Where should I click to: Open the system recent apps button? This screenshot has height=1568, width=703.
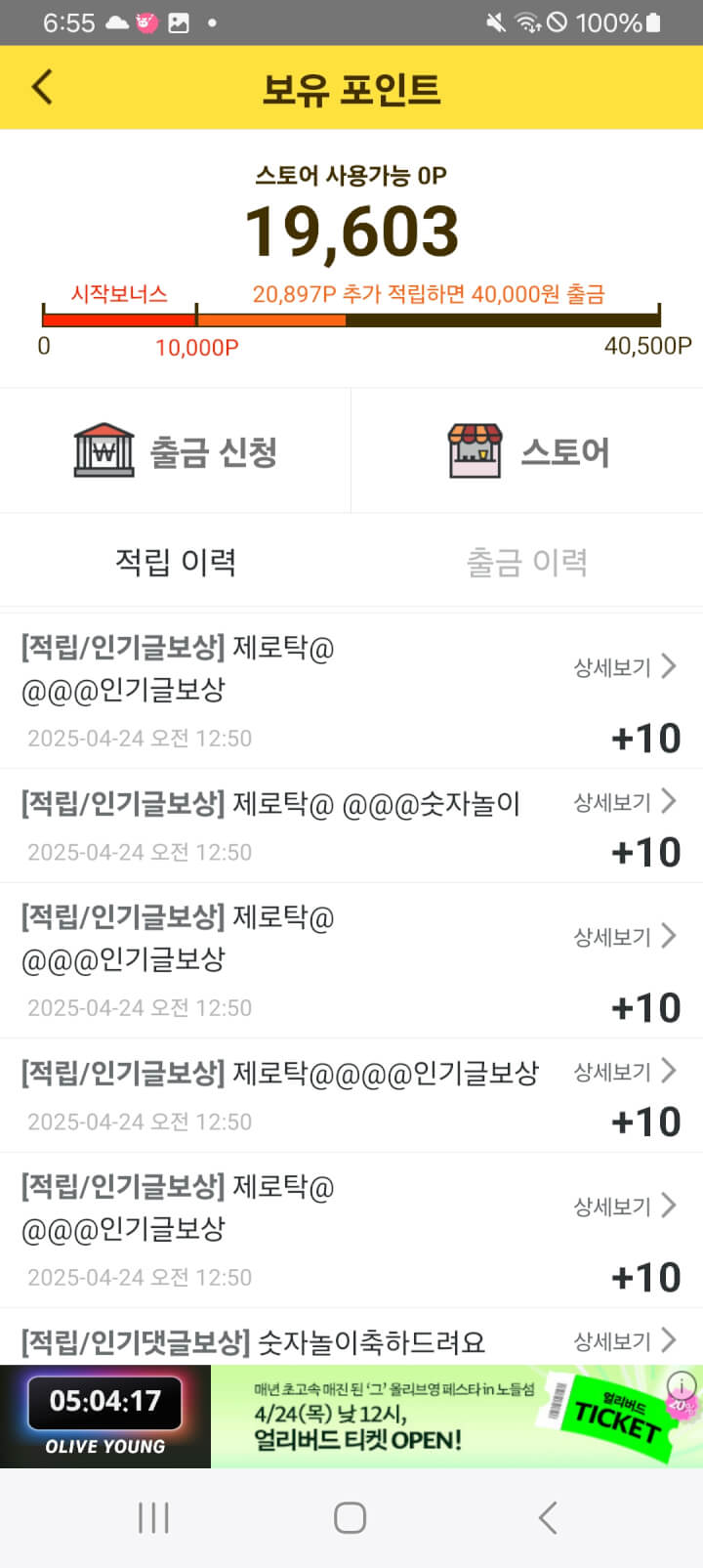tap(153, 1517)
